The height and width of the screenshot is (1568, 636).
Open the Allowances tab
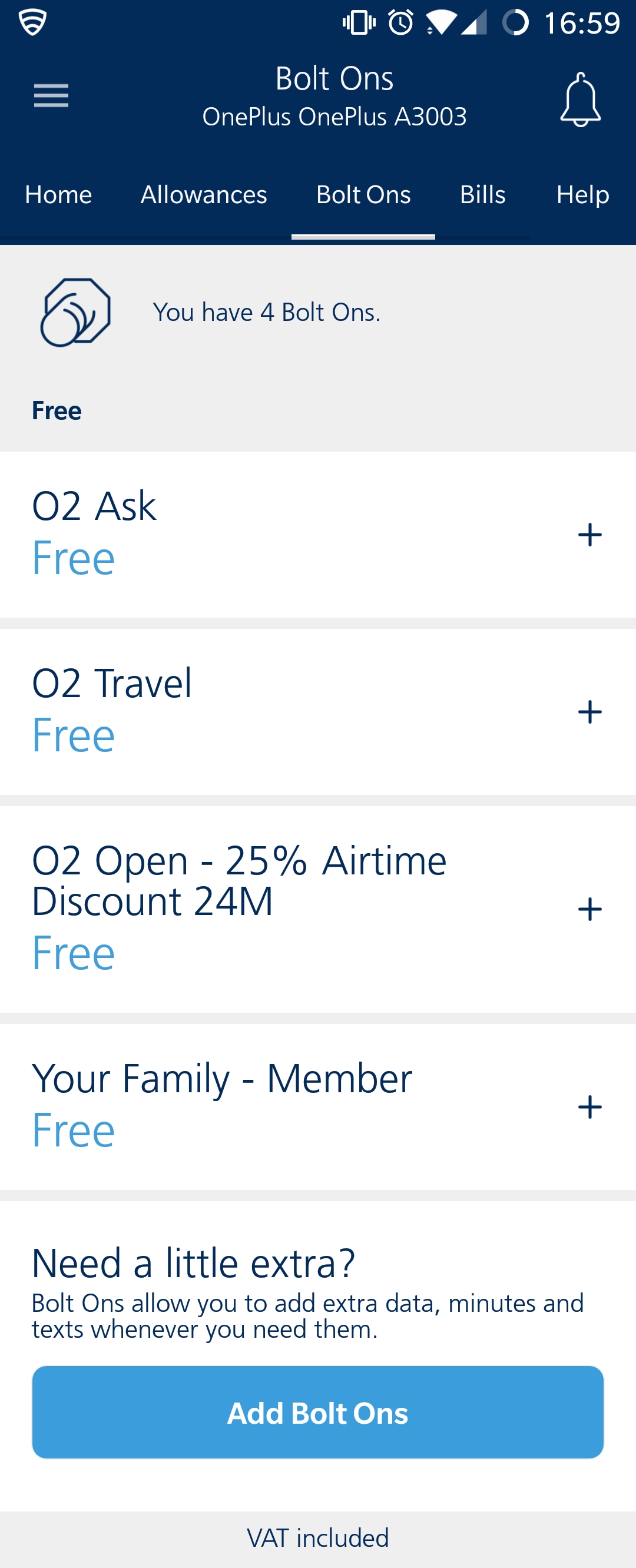click(203, 195)
